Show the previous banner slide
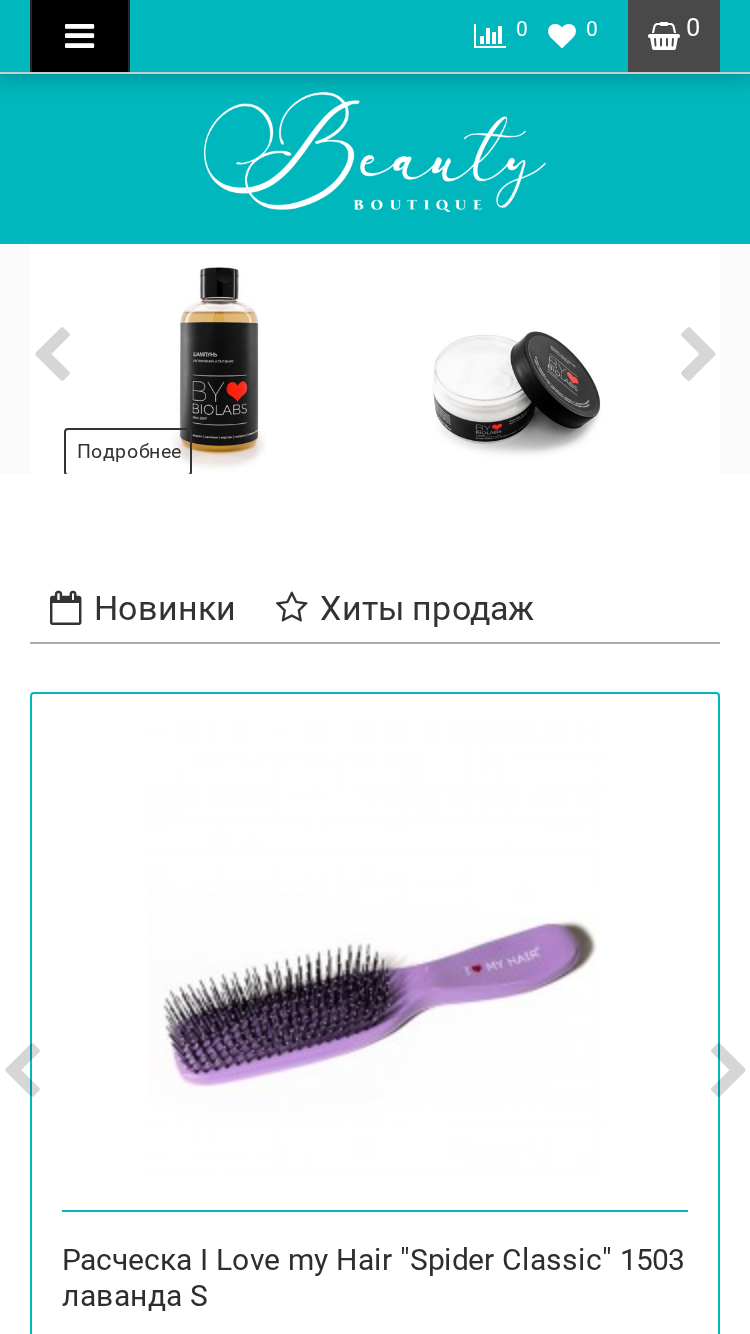This screenshot has width=750, height=1334. click(53, 354)
